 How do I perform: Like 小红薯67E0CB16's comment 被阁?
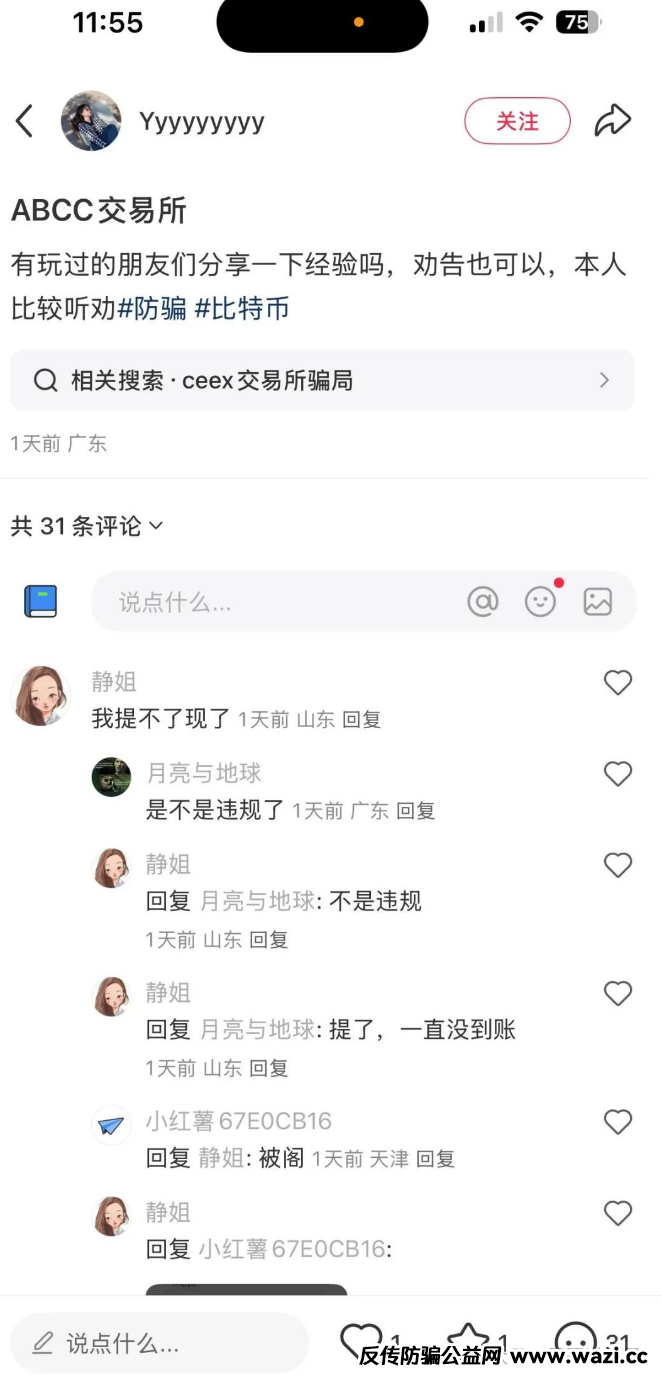coord(618,1123)
